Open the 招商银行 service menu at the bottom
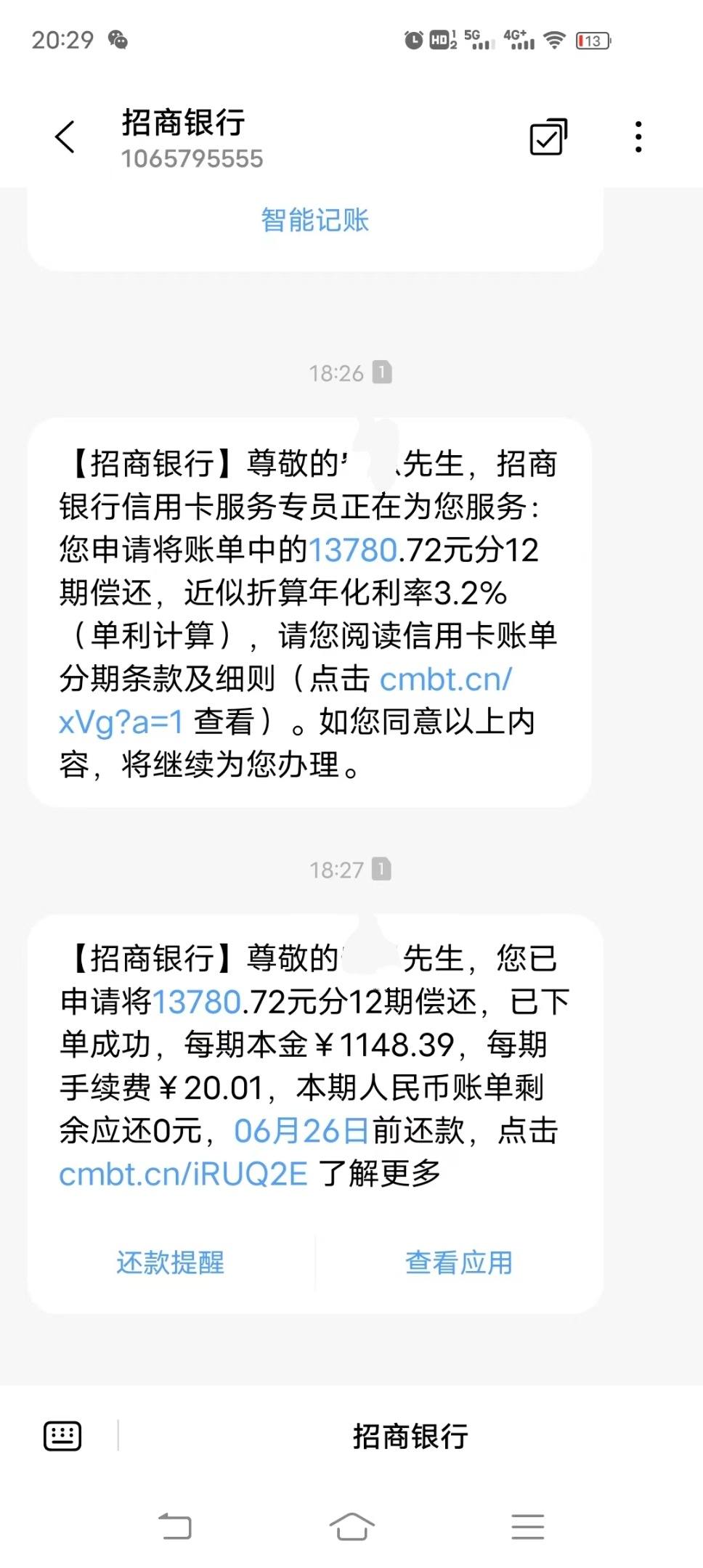The height and width of the screenshot is (1568, 703). (x=410, y=1436)
